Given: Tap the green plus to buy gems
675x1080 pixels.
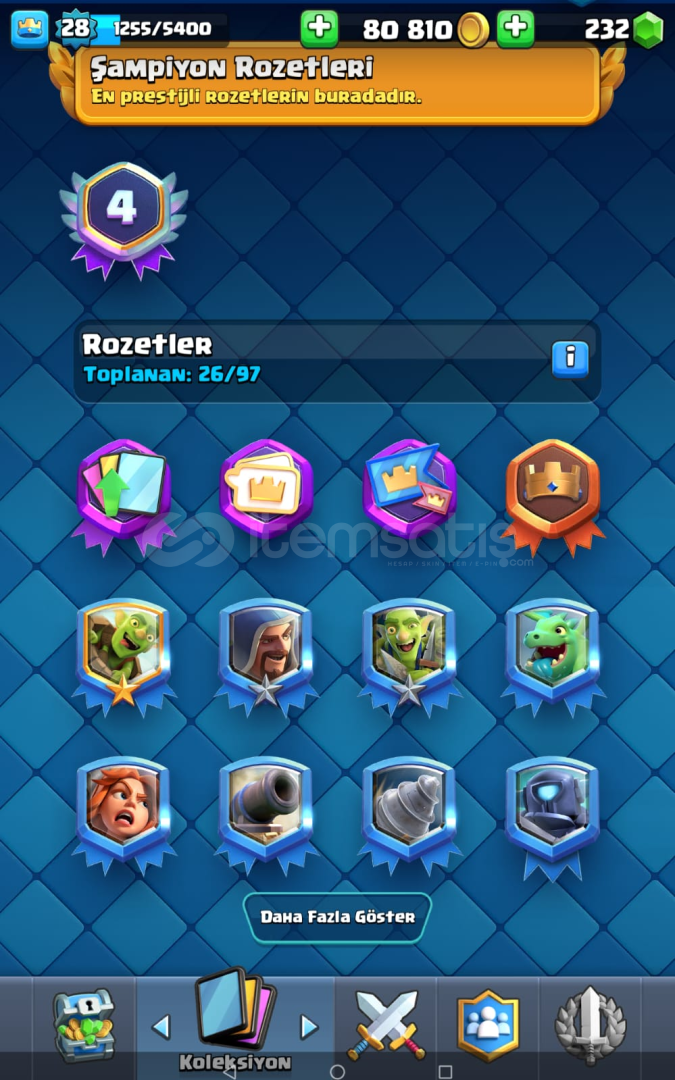Looking at the screenshot, I should click(515, 29).
